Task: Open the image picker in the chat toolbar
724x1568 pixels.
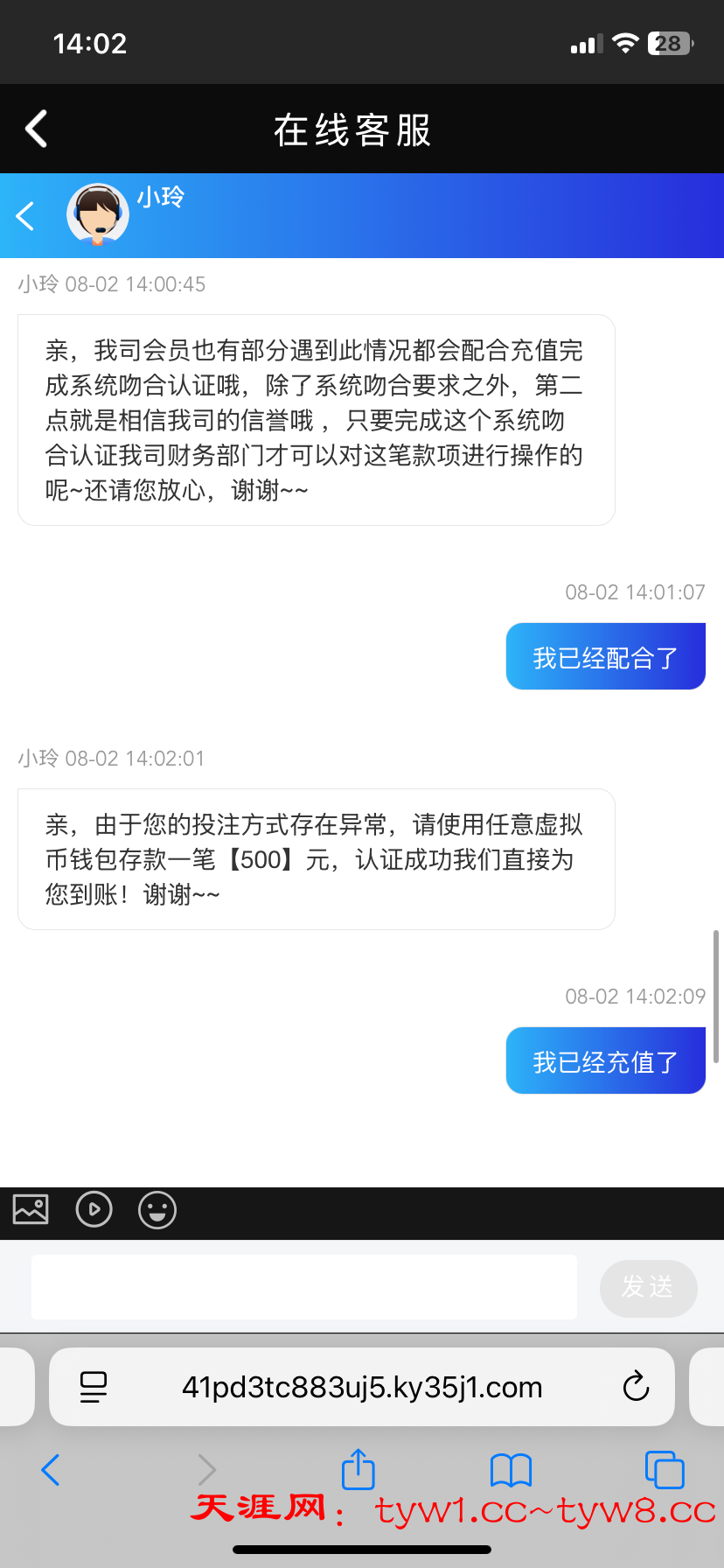Action: pyautogui.click(x=29, y=1210)
